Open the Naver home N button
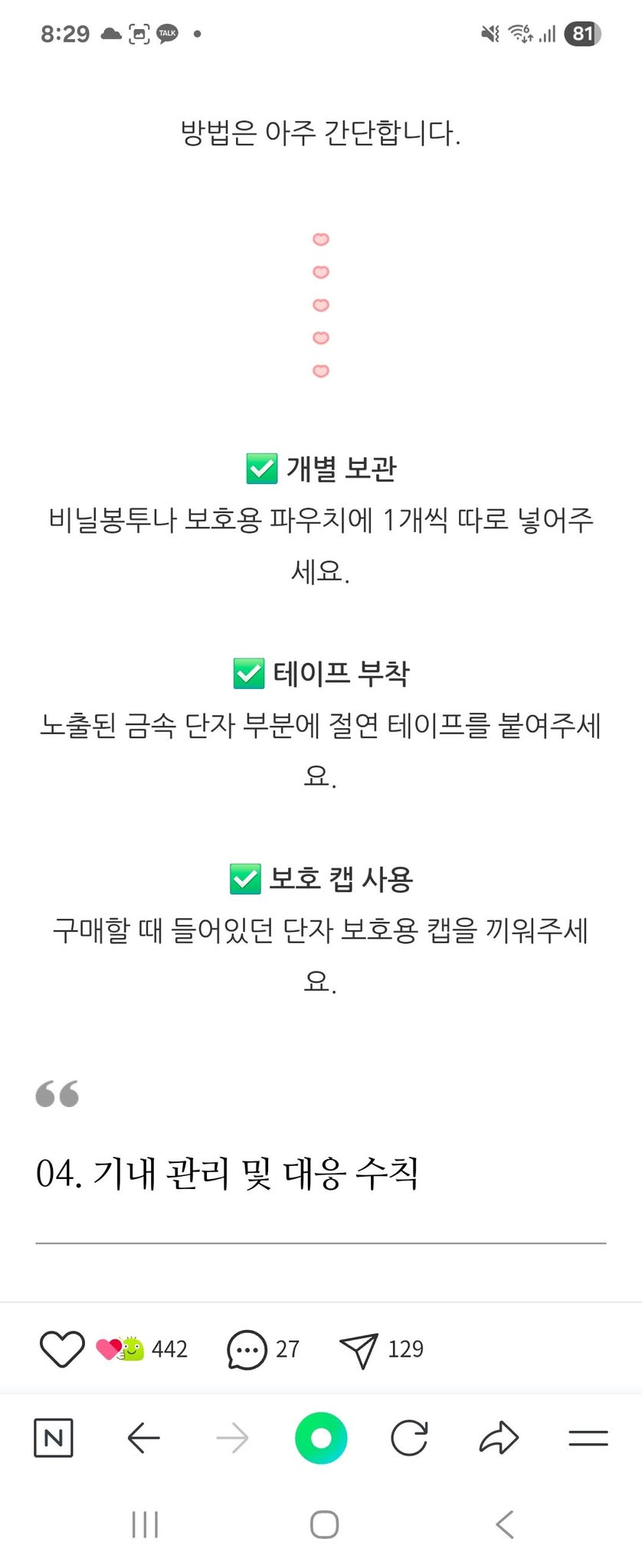 click(x=54, y=1438)
